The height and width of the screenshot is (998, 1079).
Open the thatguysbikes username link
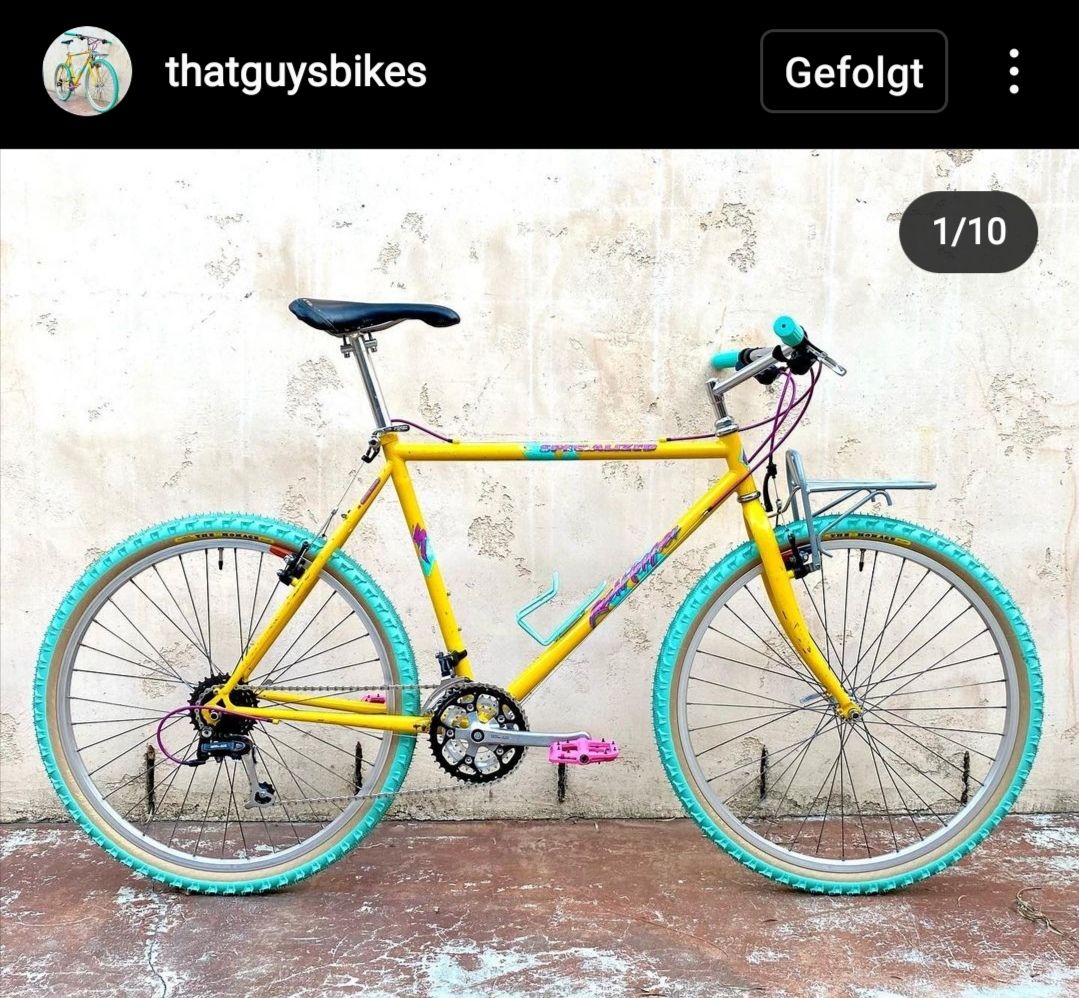click(x=296, y=72)
